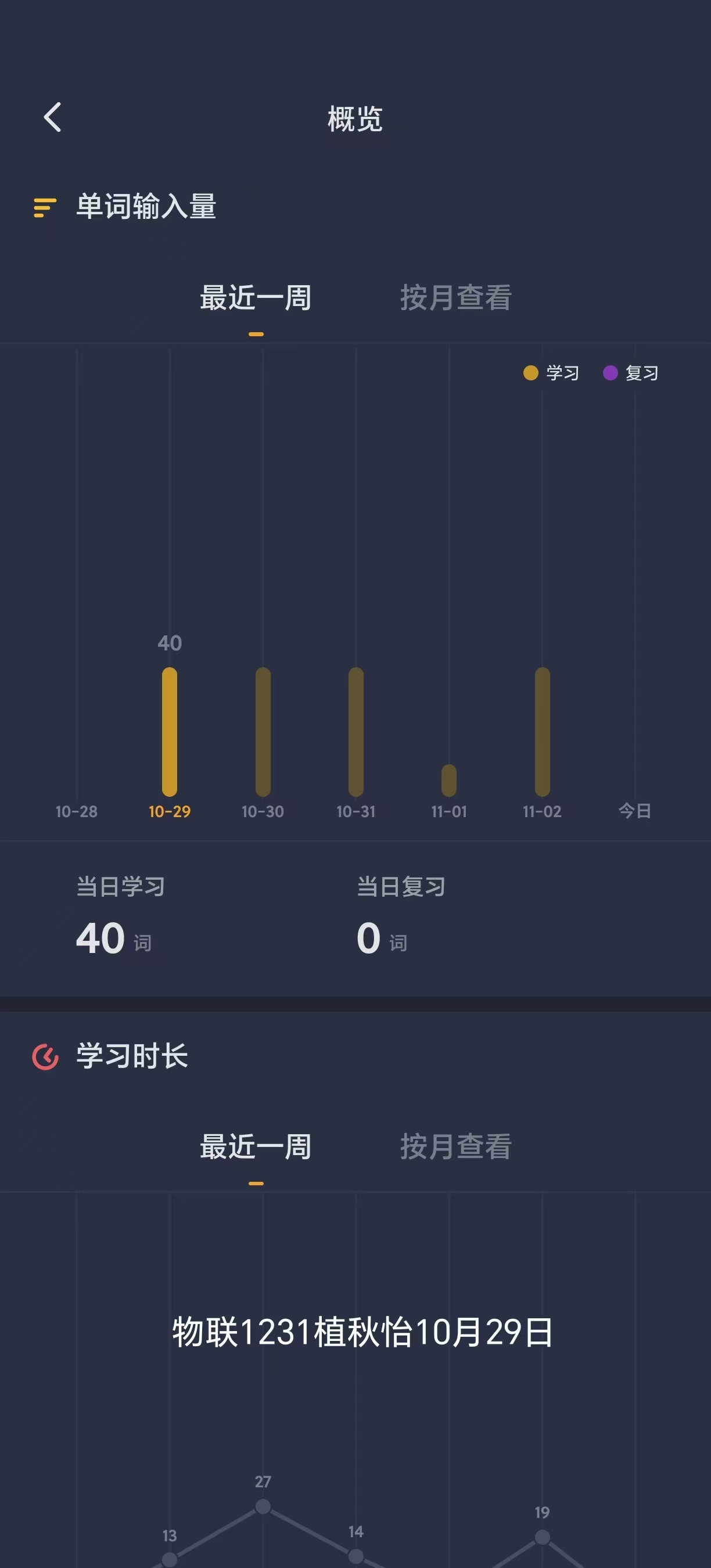Select 最近一周 tab under 单词输入量

click(256, 298)
